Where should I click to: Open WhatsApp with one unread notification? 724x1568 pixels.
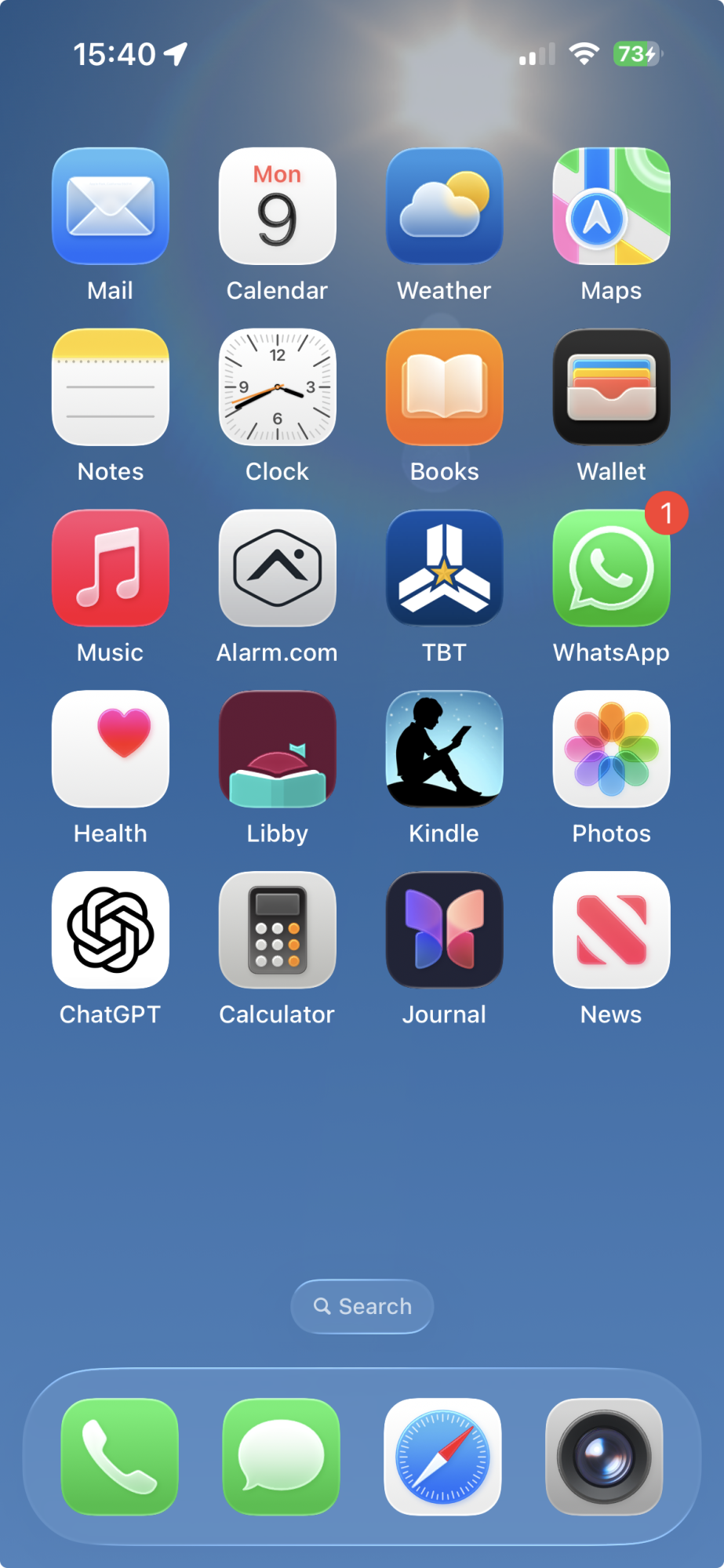pos(612,568)
